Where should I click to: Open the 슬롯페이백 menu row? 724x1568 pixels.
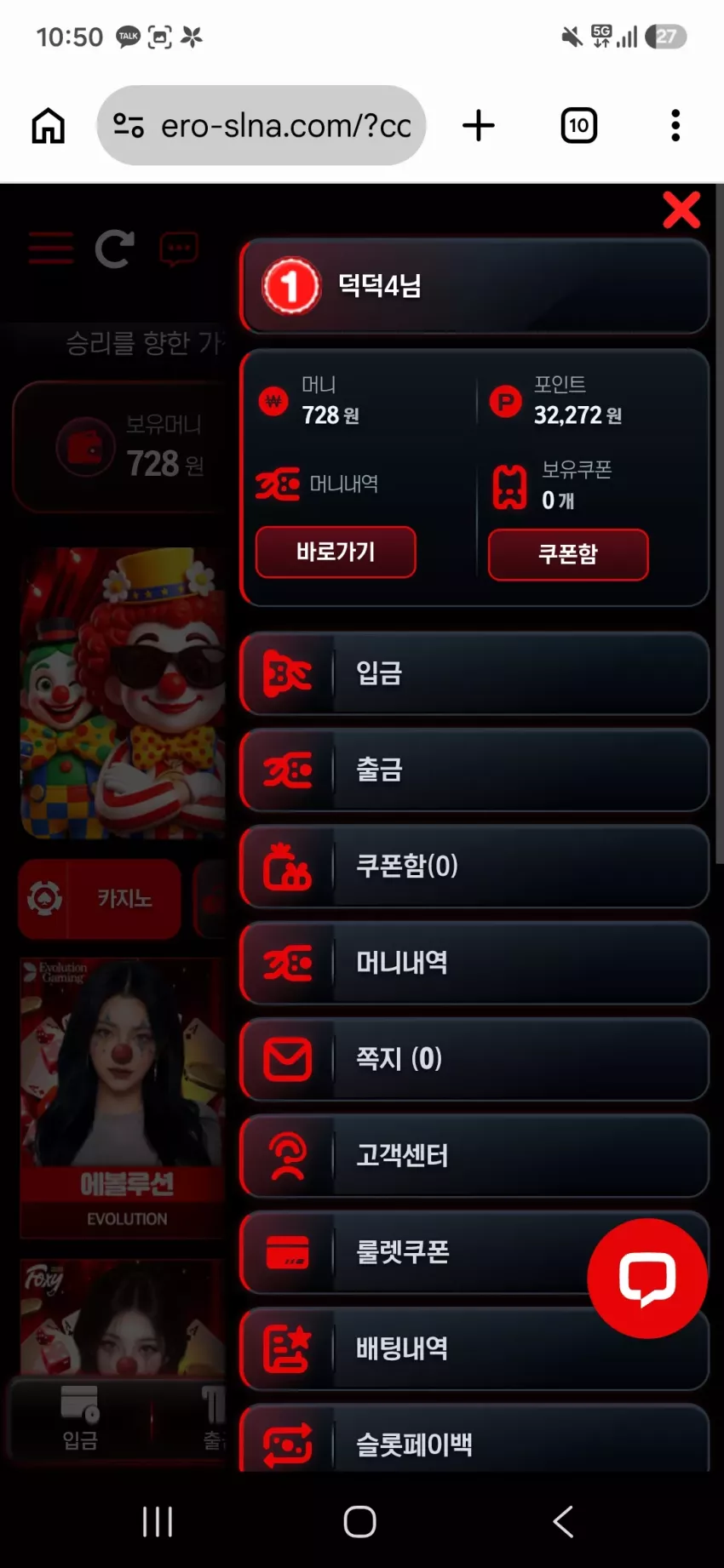tap(474, 1439)
